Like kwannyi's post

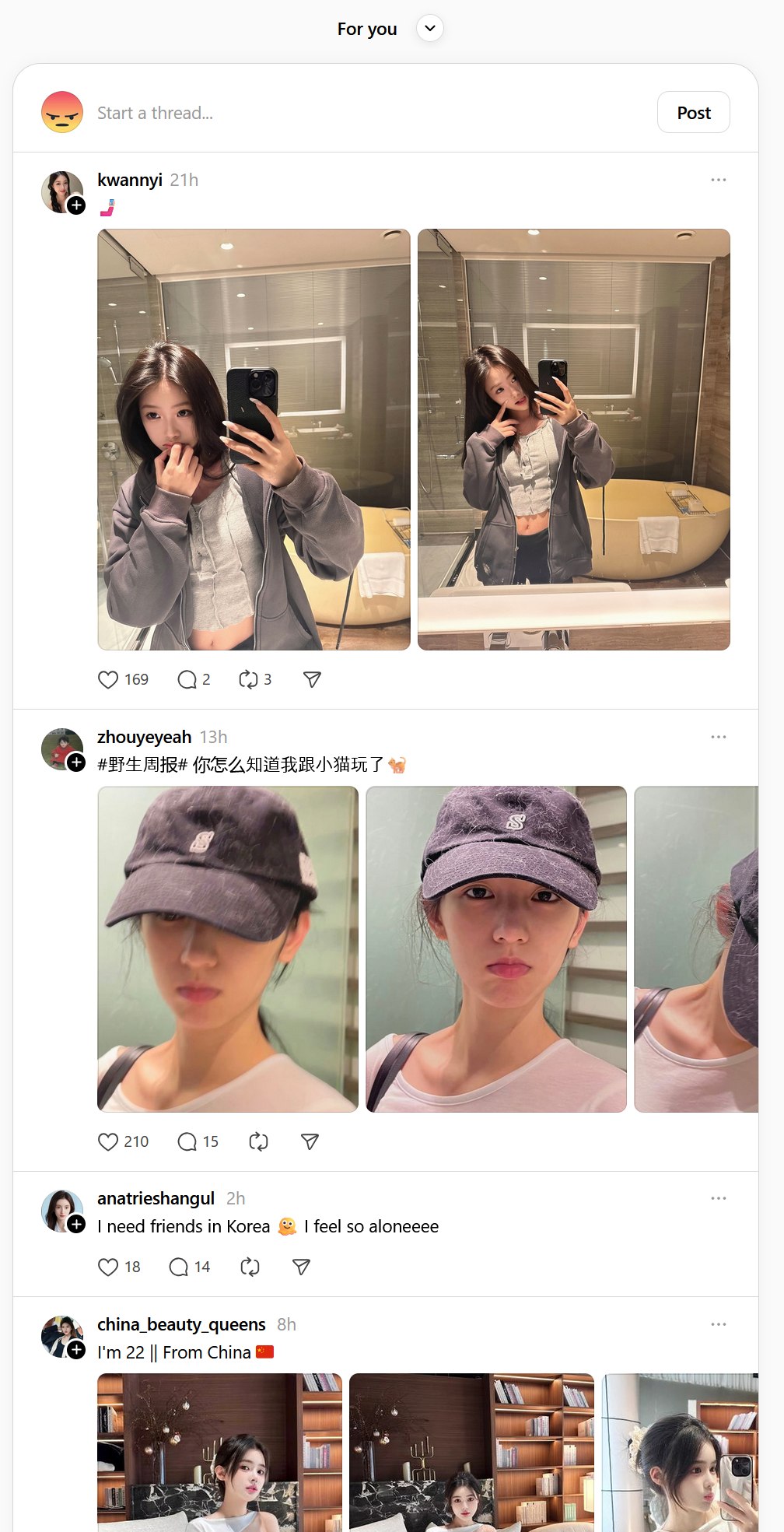coord(108,680)
